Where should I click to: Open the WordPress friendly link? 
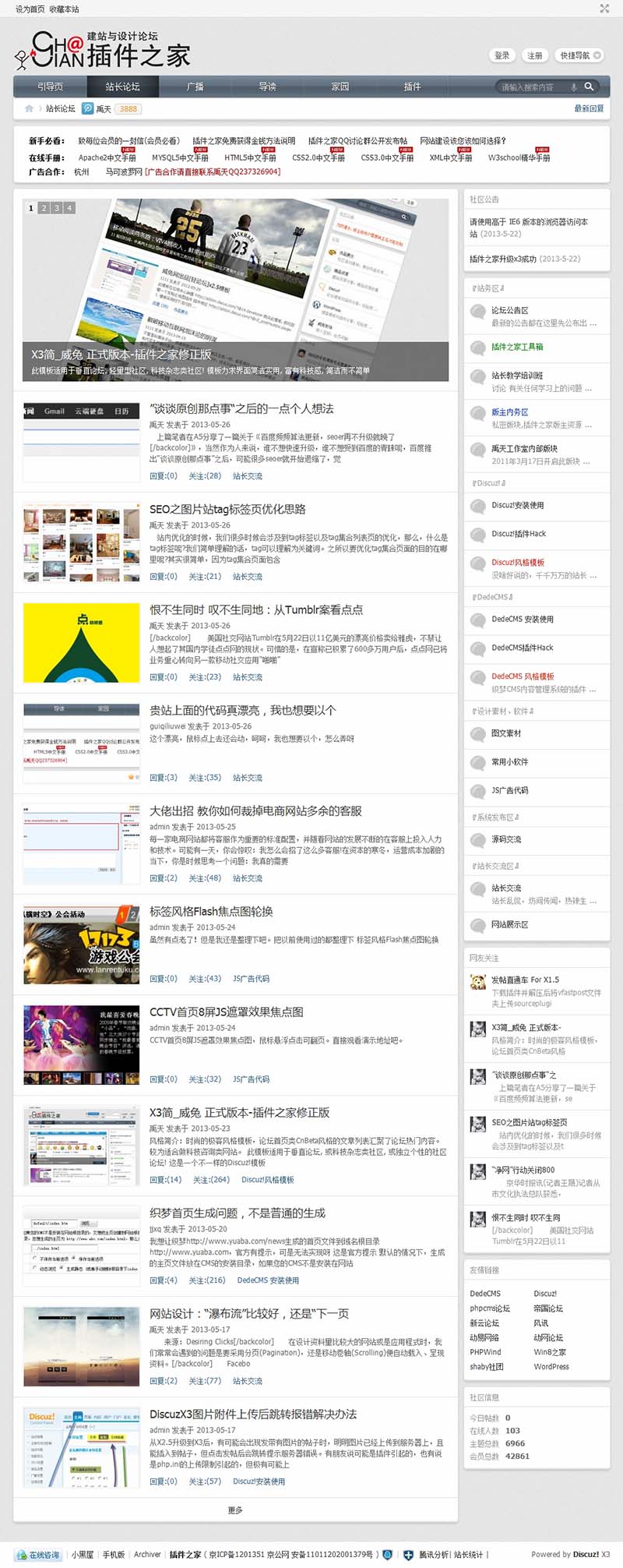[x=551, y=1366]
